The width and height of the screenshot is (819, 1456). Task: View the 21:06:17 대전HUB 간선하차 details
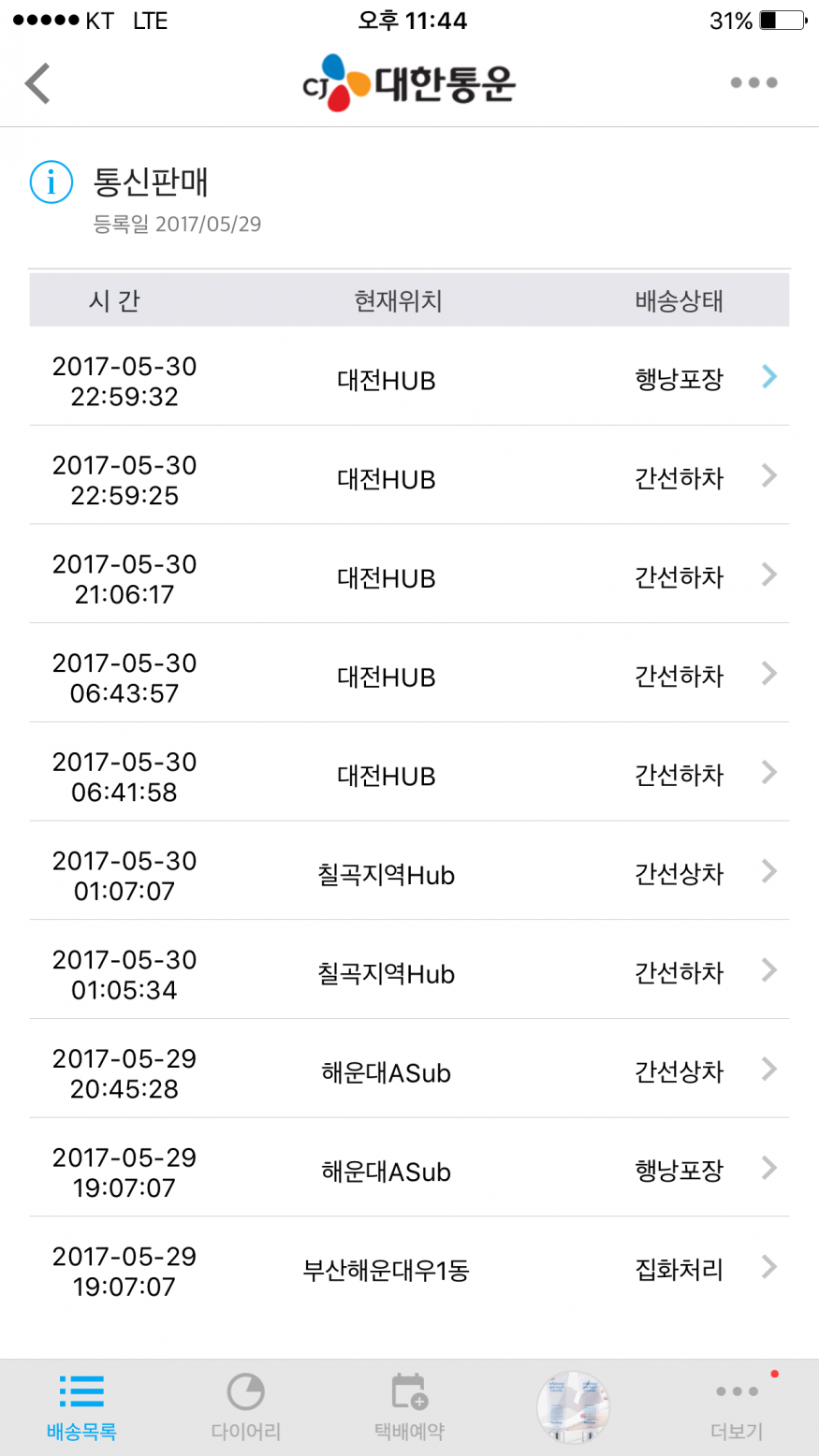[409, 578]
